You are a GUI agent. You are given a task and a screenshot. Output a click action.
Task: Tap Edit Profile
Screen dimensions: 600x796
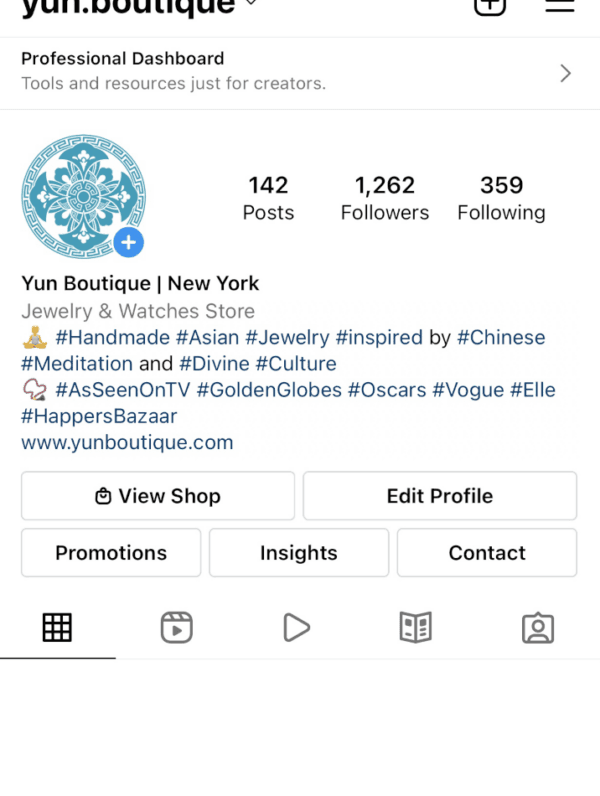click(440, 496)
